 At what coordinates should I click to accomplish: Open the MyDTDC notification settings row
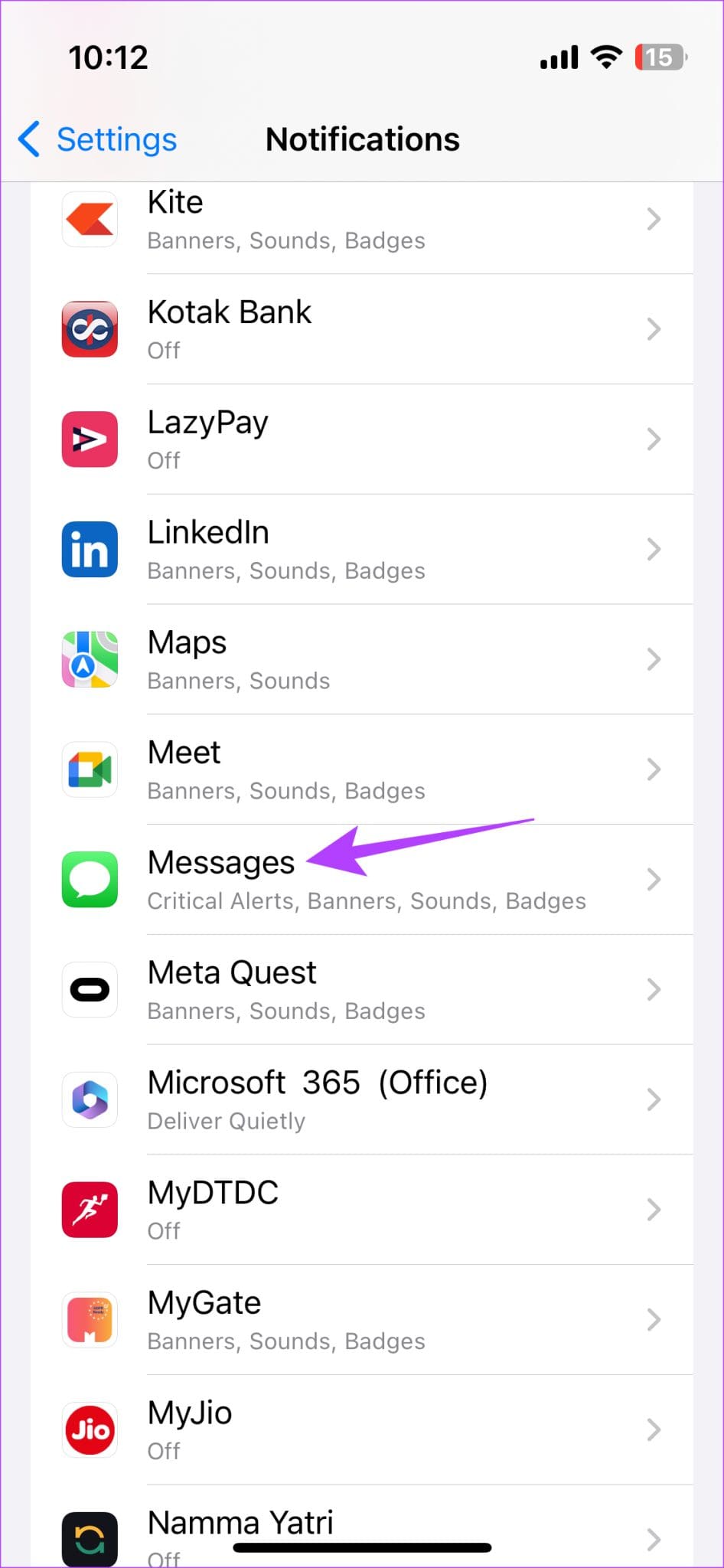(x=383, y=1210)
